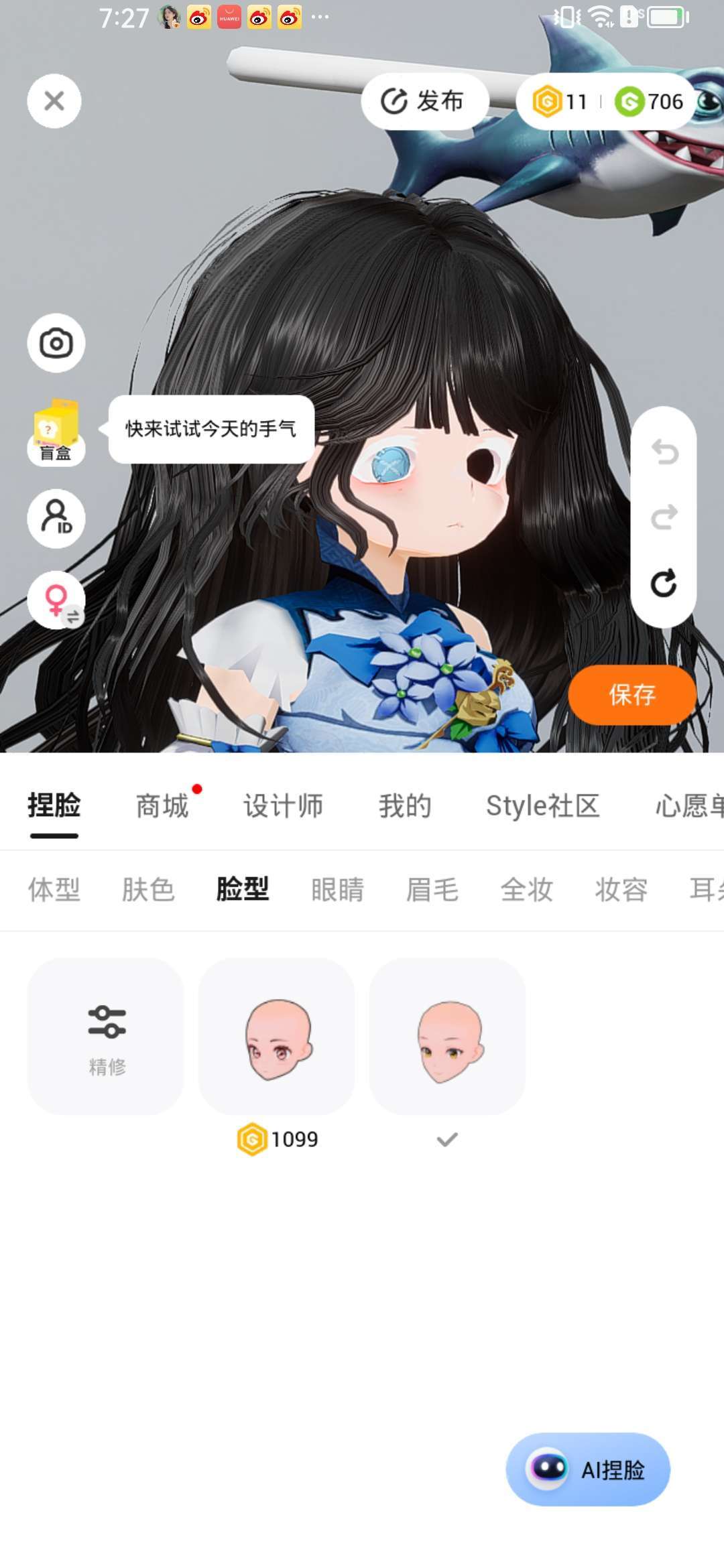
Task: Switch avatar gender
Action: (x=56, y=600)
